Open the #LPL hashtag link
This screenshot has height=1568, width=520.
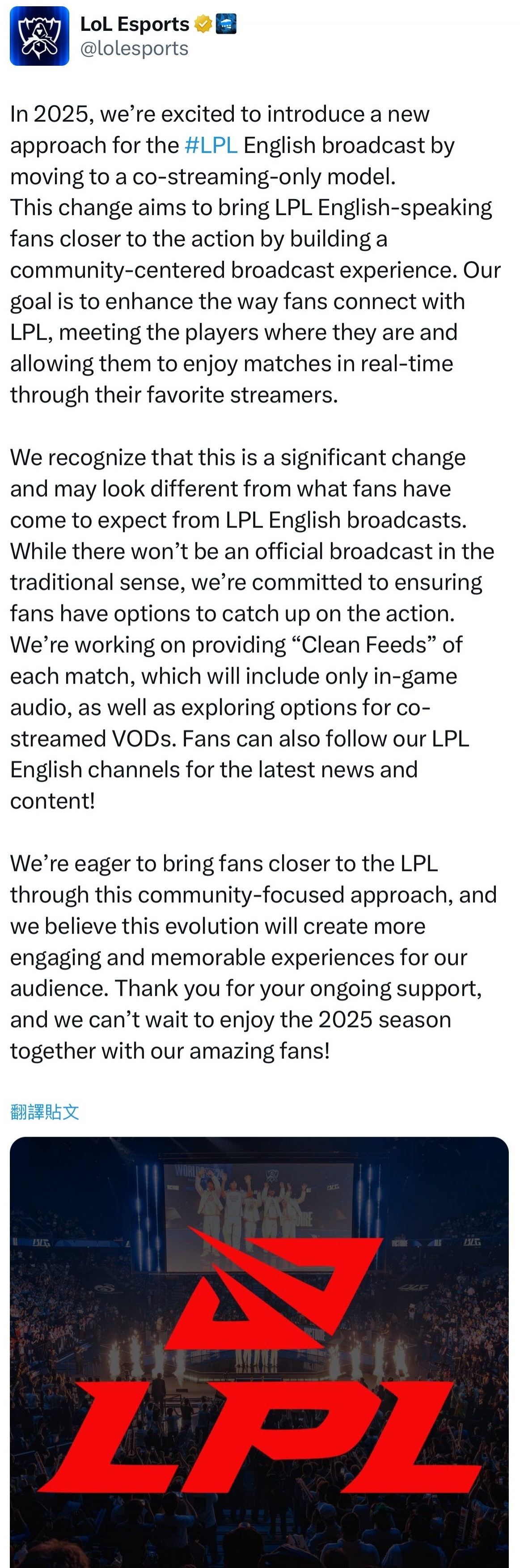pyautogui.click(x=211, y=145)
